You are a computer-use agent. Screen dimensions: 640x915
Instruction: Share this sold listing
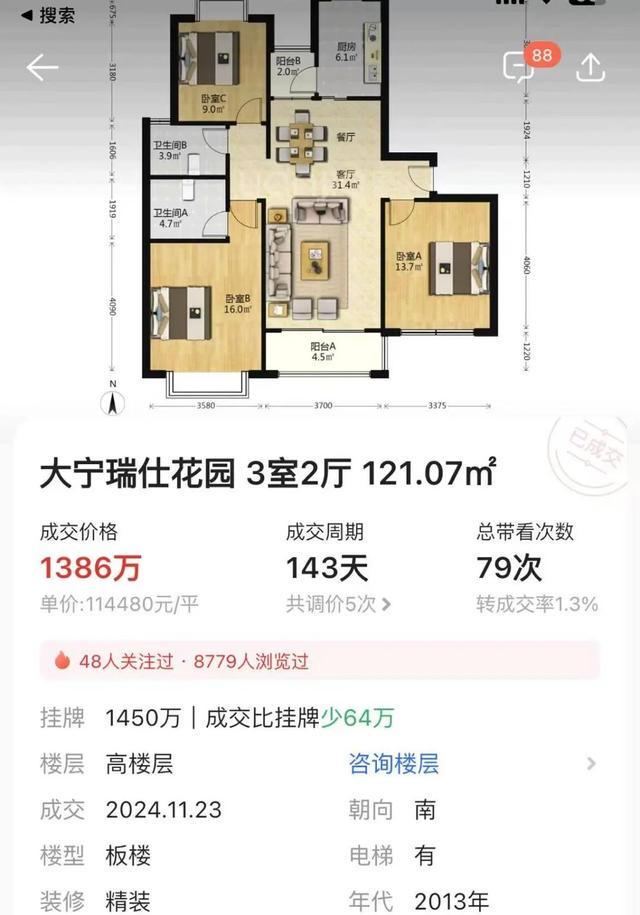click(591, 67)
